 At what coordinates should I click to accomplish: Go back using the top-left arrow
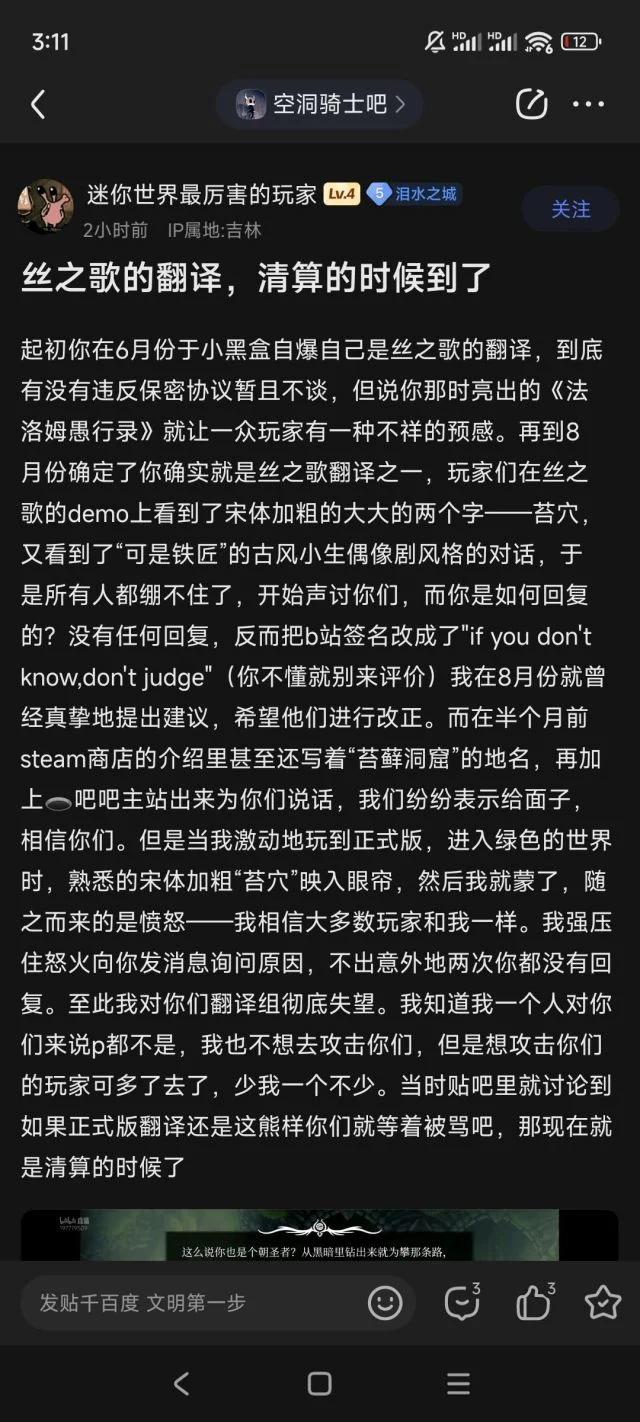click(38, 104)
